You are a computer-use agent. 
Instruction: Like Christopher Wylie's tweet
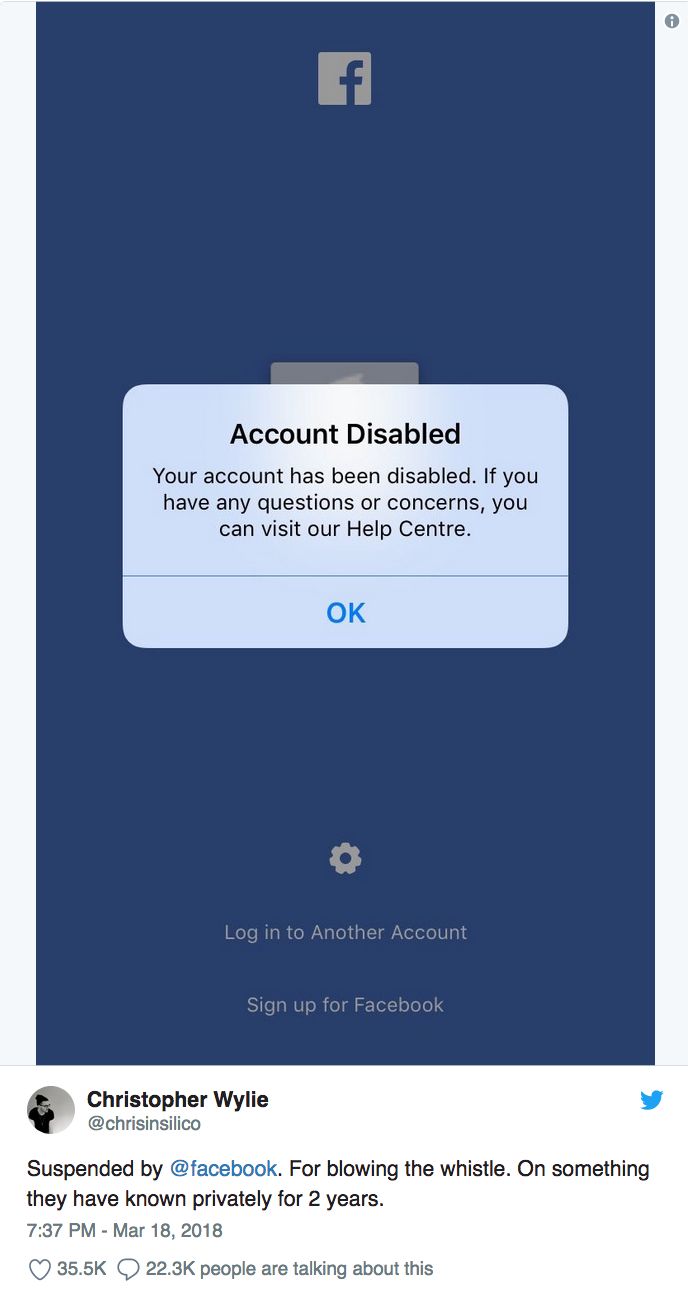click(40, 1269)
